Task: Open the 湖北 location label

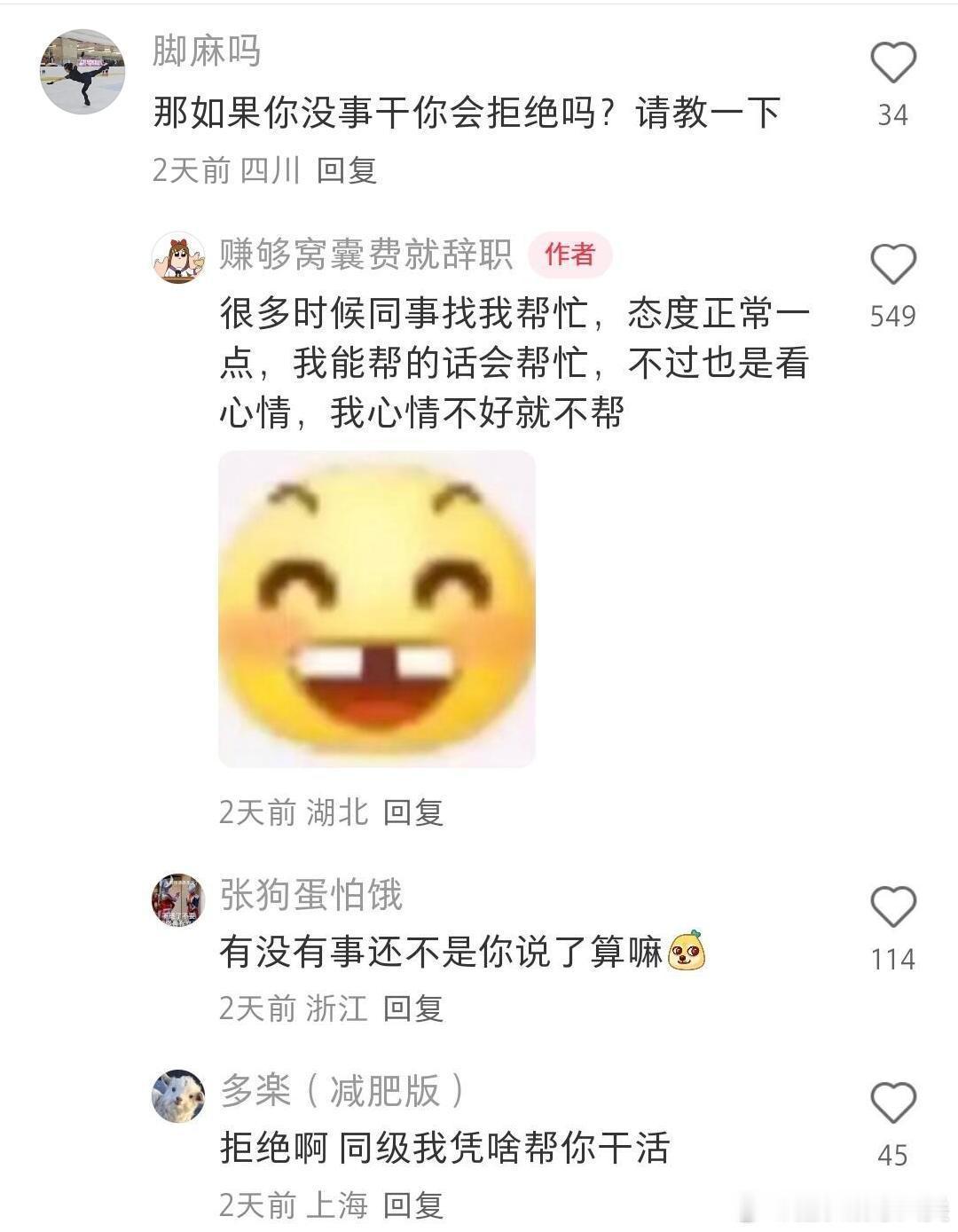Action: tap(339, 813)
